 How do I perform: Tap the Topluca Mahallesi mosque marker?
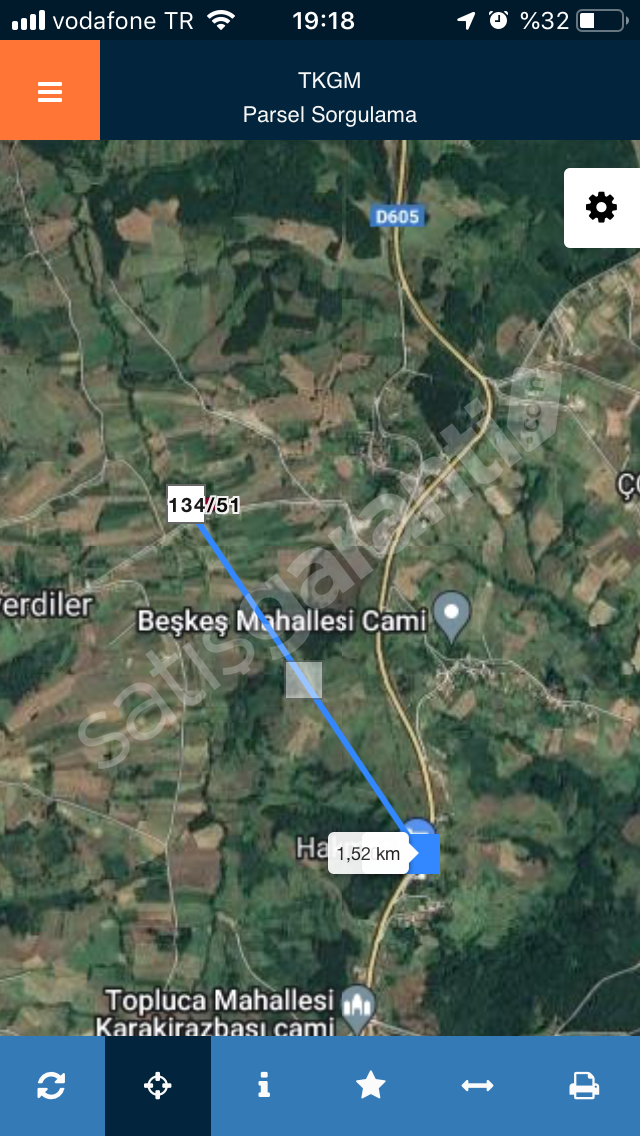pos(359,1008)
